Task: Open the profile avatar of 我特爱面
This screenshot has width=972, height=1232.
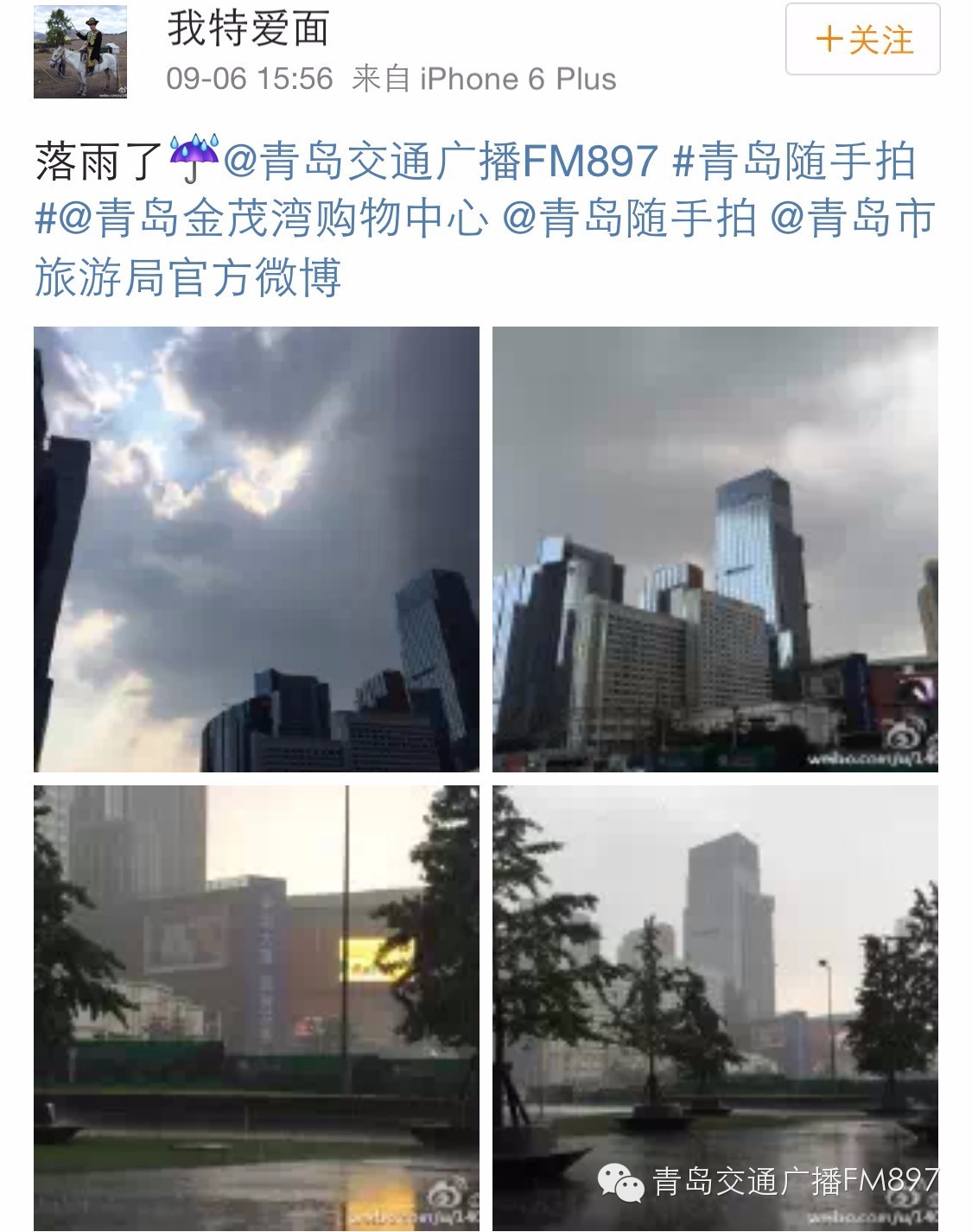Action: pyautogui.click(x=80, y=51)
